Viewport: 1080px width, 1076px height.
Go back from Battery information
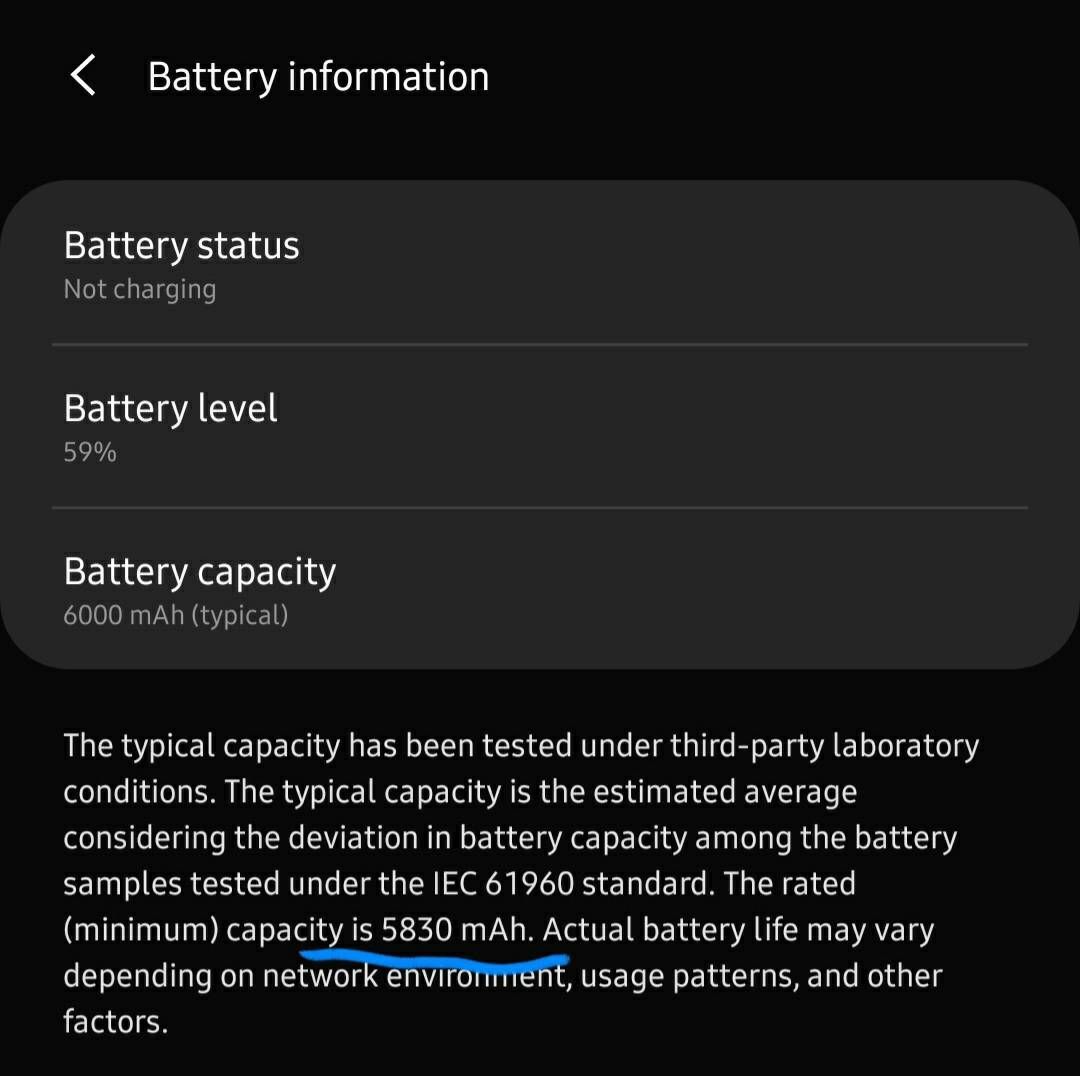click(83, 76)
